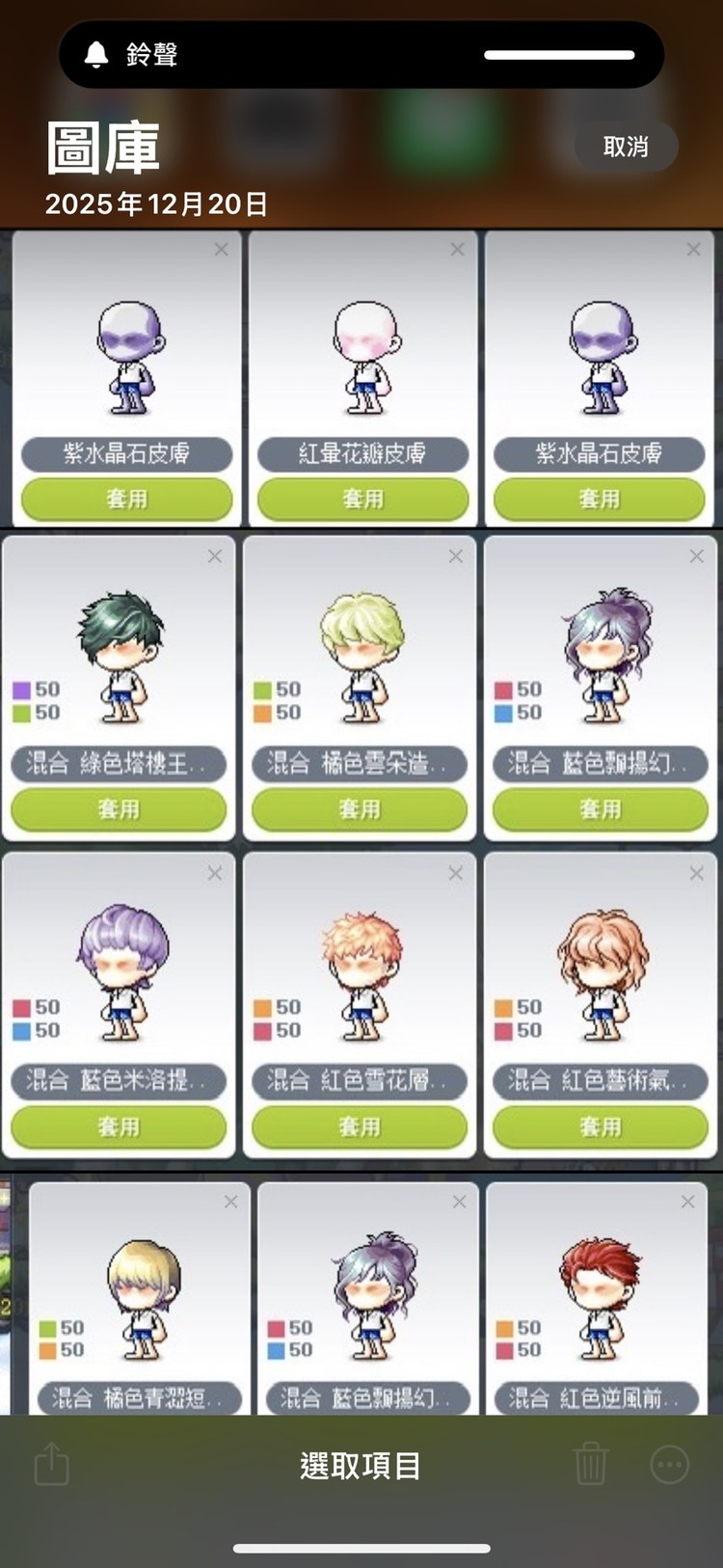This screenshot has height=1568, width=723.
Task: Close the 混合 橘色雲朵造 card
Action: (454, 556)
